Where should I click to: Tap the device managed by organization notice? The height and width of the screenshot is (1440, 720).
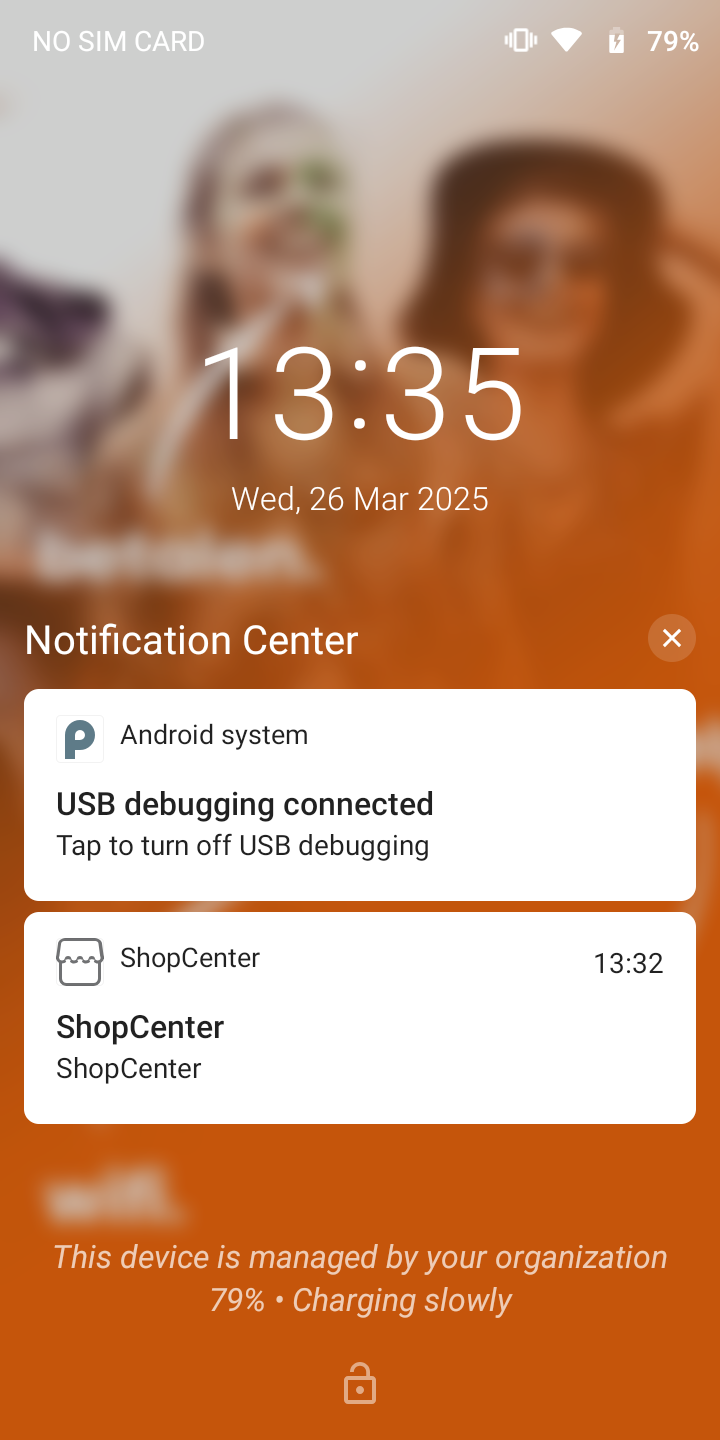pyautogui.click(x=360, y=1257)
